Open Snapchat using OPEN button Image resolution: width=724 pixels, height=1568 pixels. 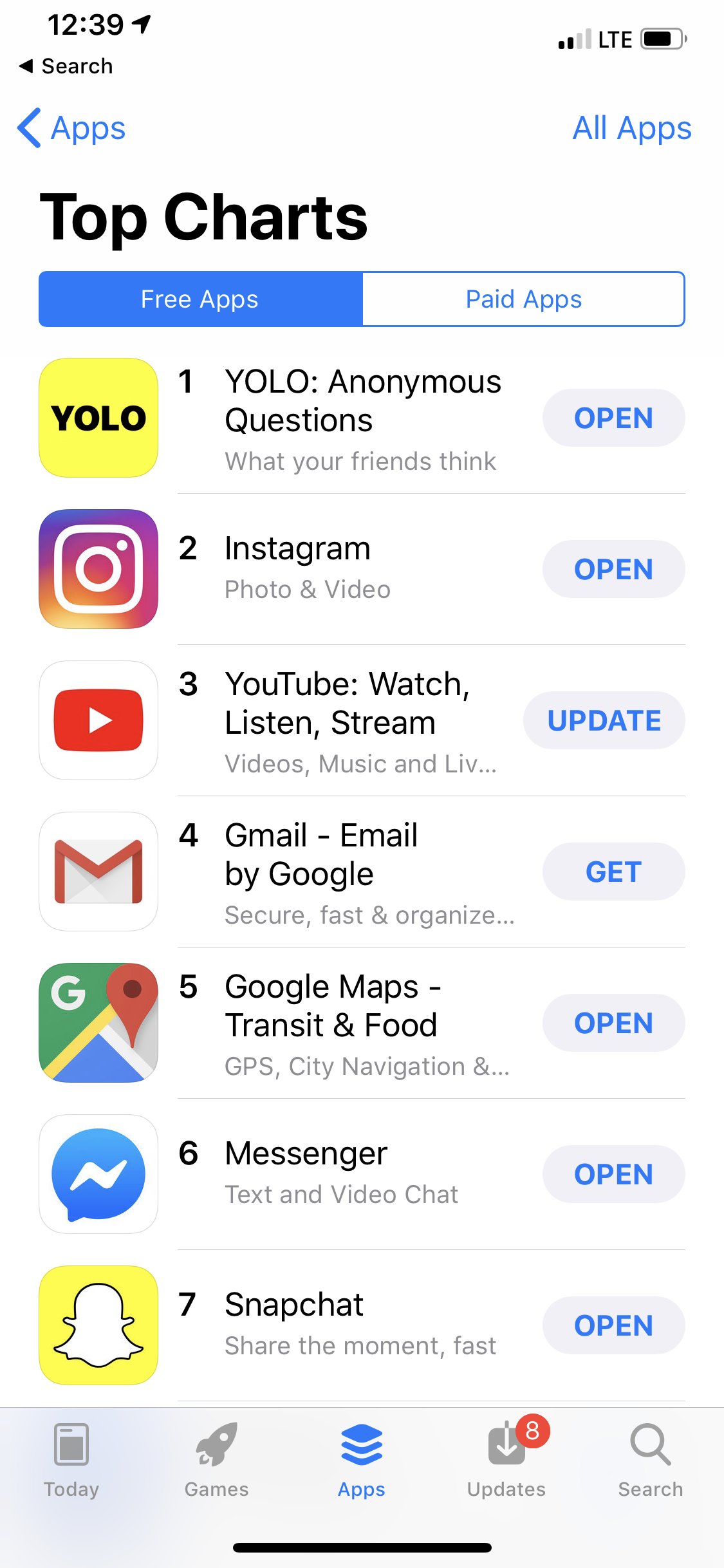coord(613,1325)
